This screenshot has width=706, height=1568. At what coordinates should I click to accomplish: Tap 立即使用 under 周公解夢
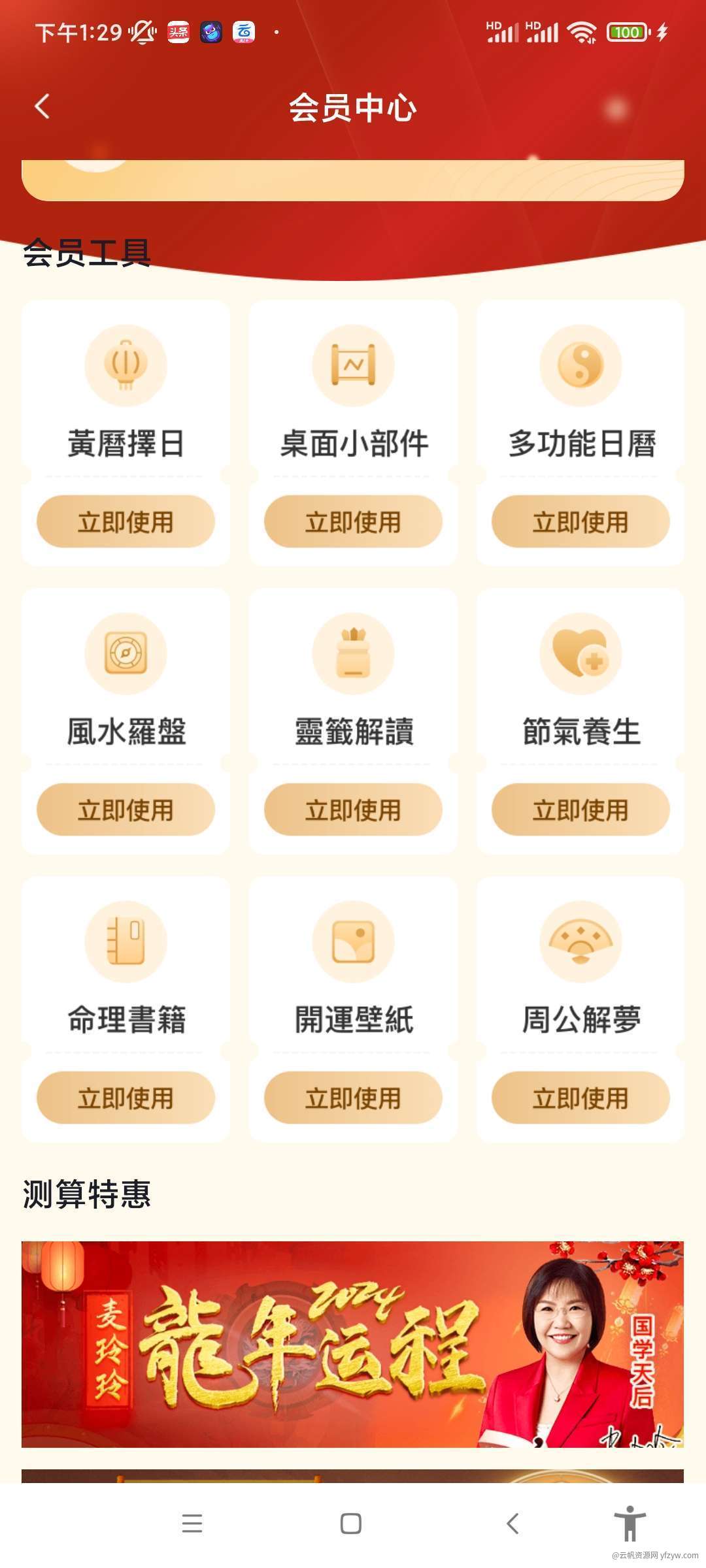click(x=580, y=1098)
